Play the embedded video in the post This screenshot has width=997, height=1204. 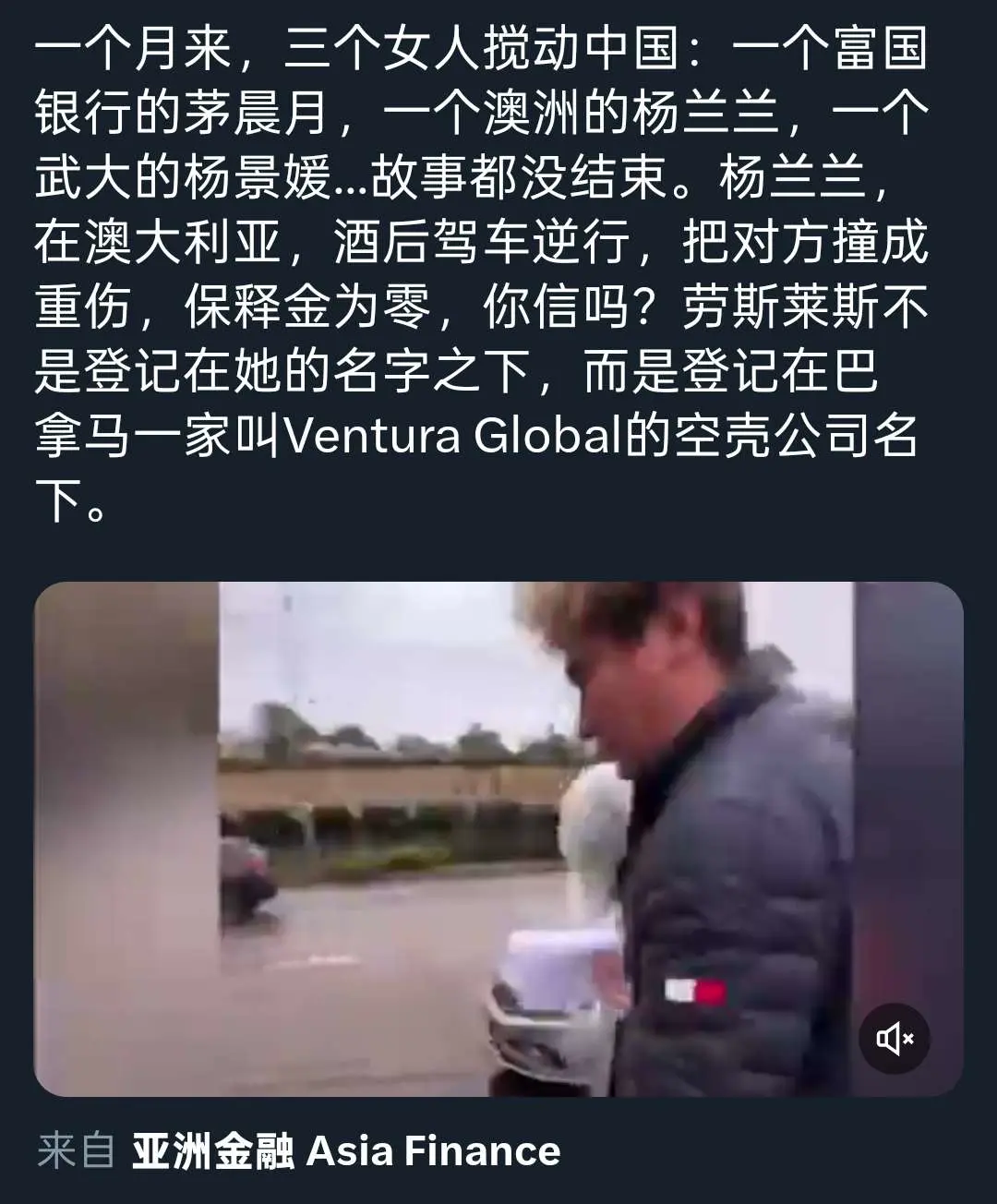click(498, 838)
